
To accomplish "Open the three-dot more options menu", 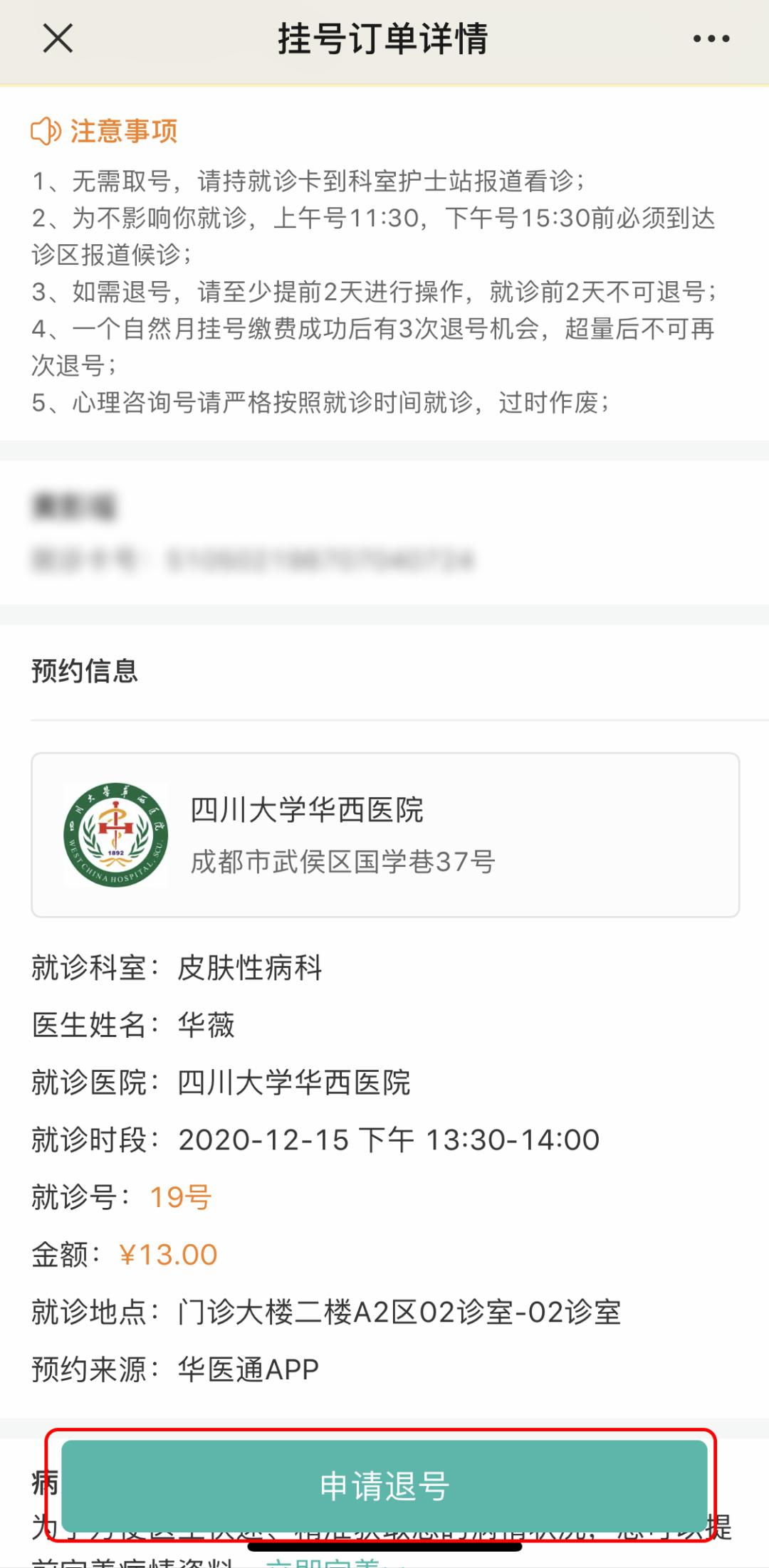I will (x=711, y=39).
